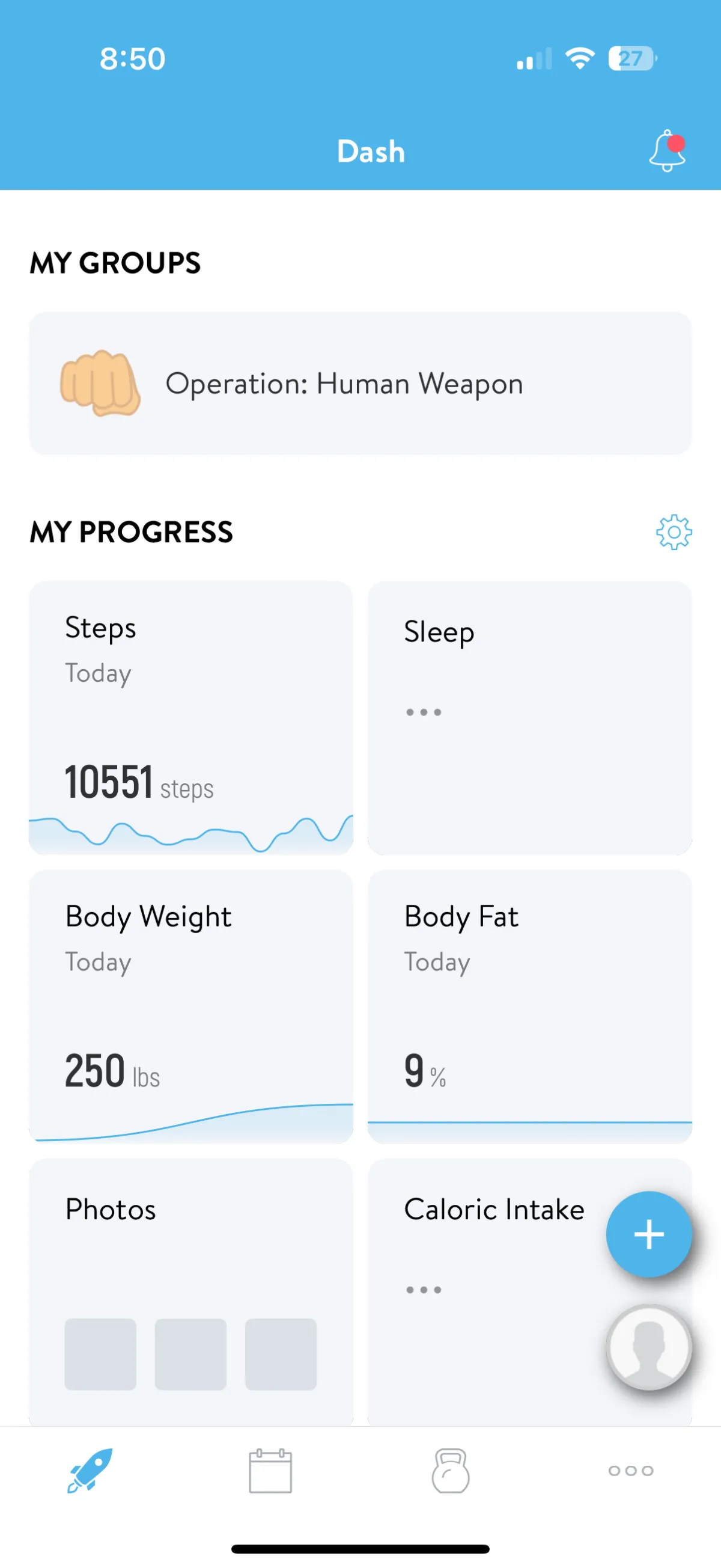Switch to the calendar tab
The image size is (721, 1568).
[270, 1471]
